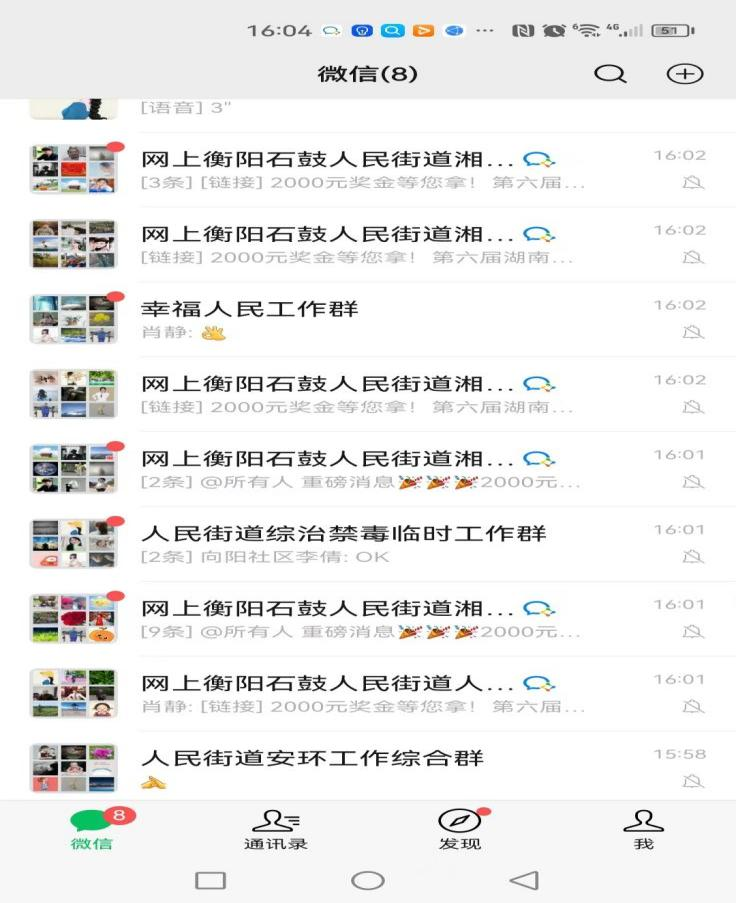This screenshot has height=903, width=736.
Task: Open 网上衡阳石鼓人民街道人... chat from 肖静
Action: pos(368,693)
